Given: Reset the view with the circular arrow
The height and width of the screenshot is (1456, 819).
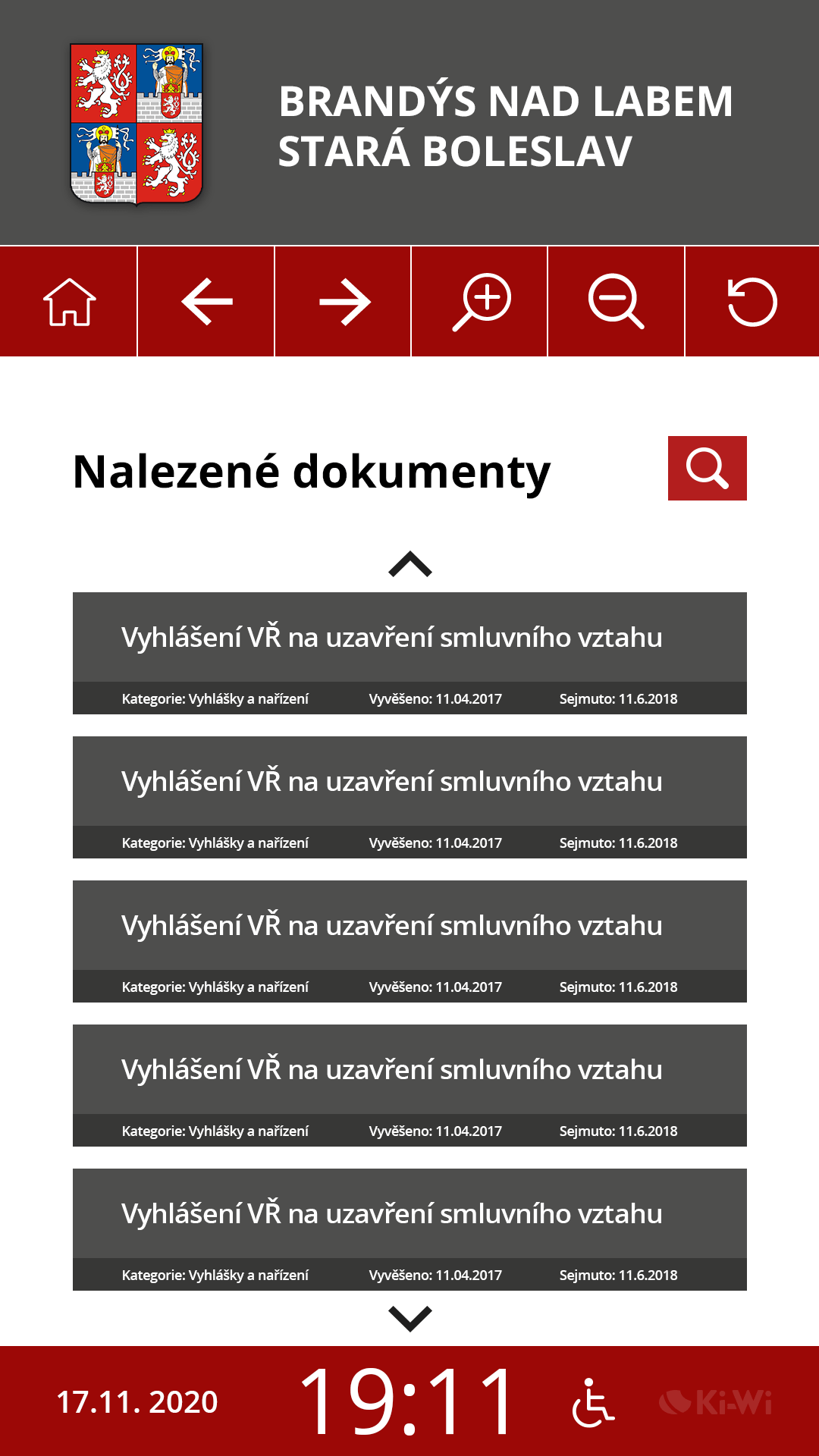Looking at the screenshot, I should pyautogui.click(x=752, y=301).
